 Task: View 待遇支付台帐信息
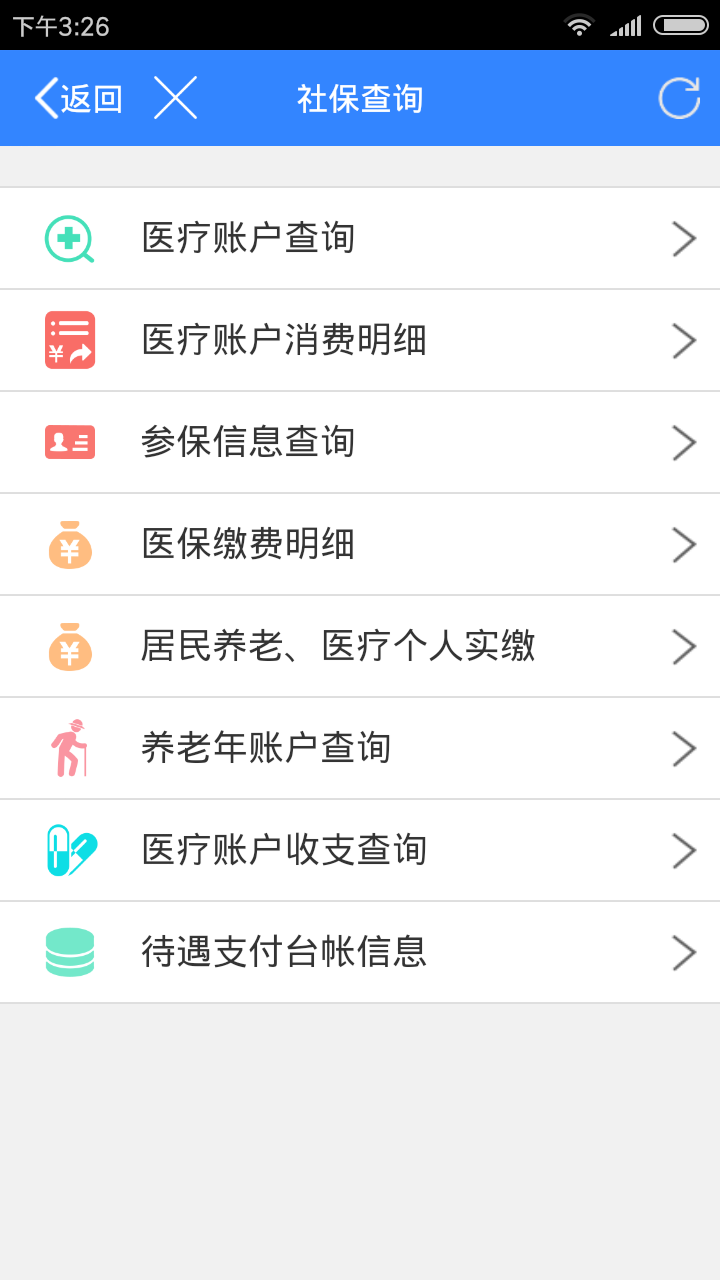[x=360, y=953]
